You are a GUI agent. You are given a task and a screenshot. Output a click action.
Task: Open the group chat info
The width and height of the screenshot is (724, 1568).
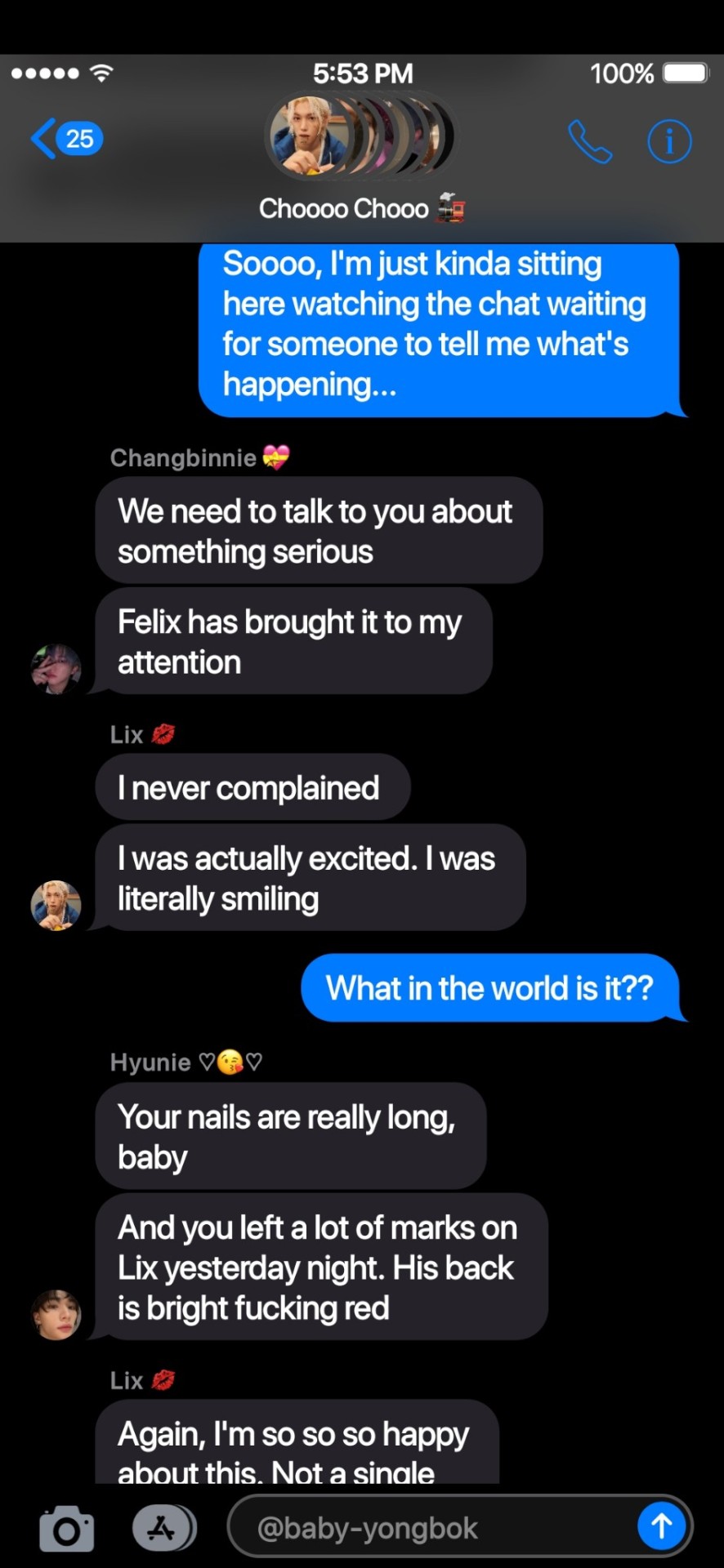click(x=668, y=142)
